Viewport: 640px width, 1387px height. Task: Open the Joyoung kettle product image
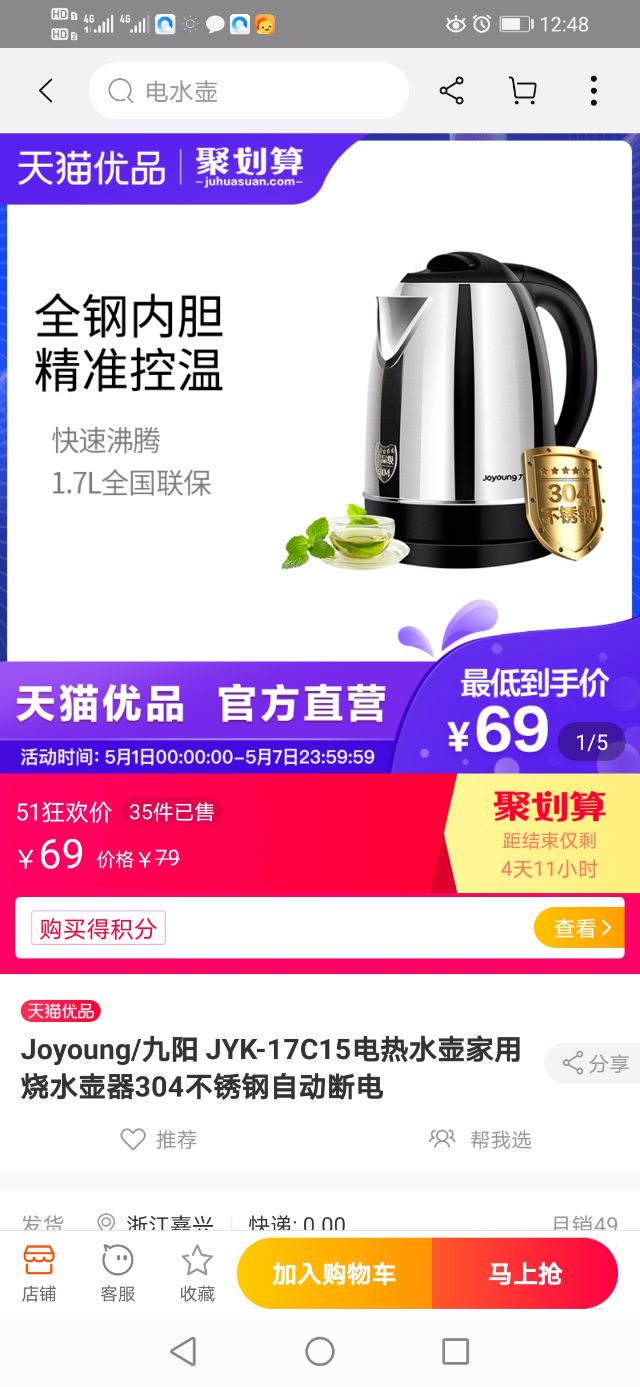320,420
